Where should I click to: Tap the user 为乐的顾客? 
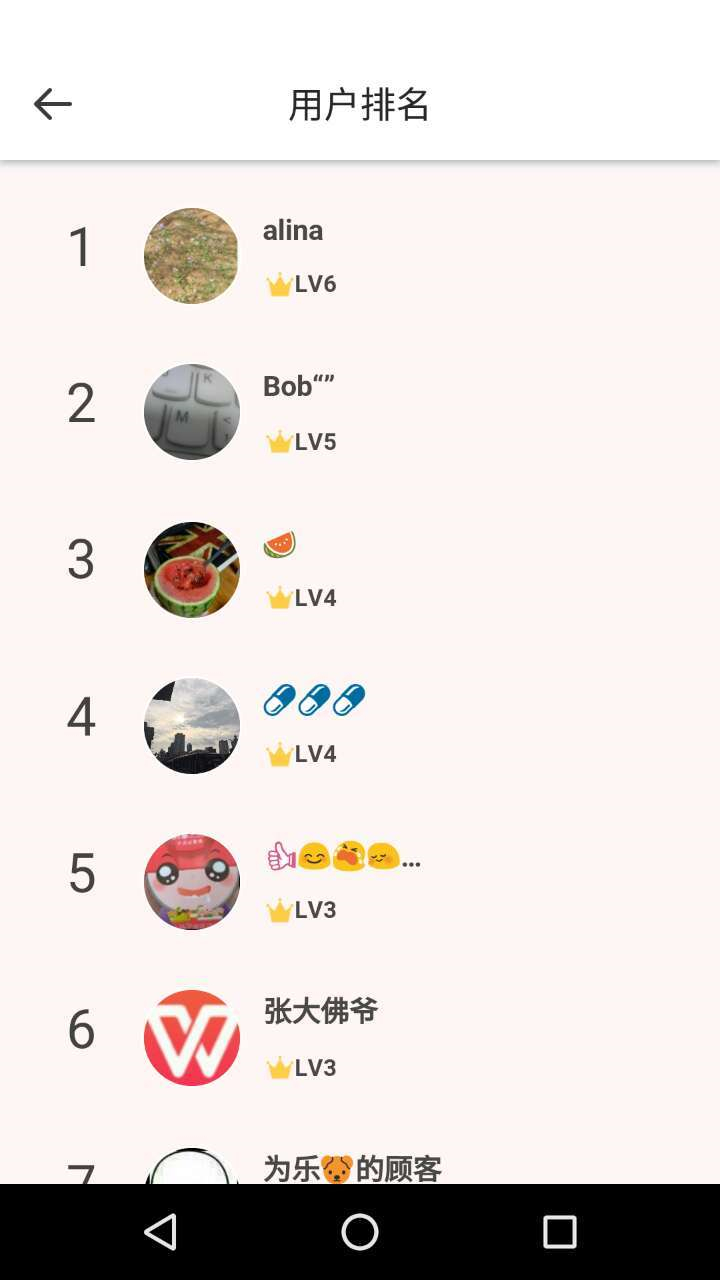click(x=352, y=1167)
